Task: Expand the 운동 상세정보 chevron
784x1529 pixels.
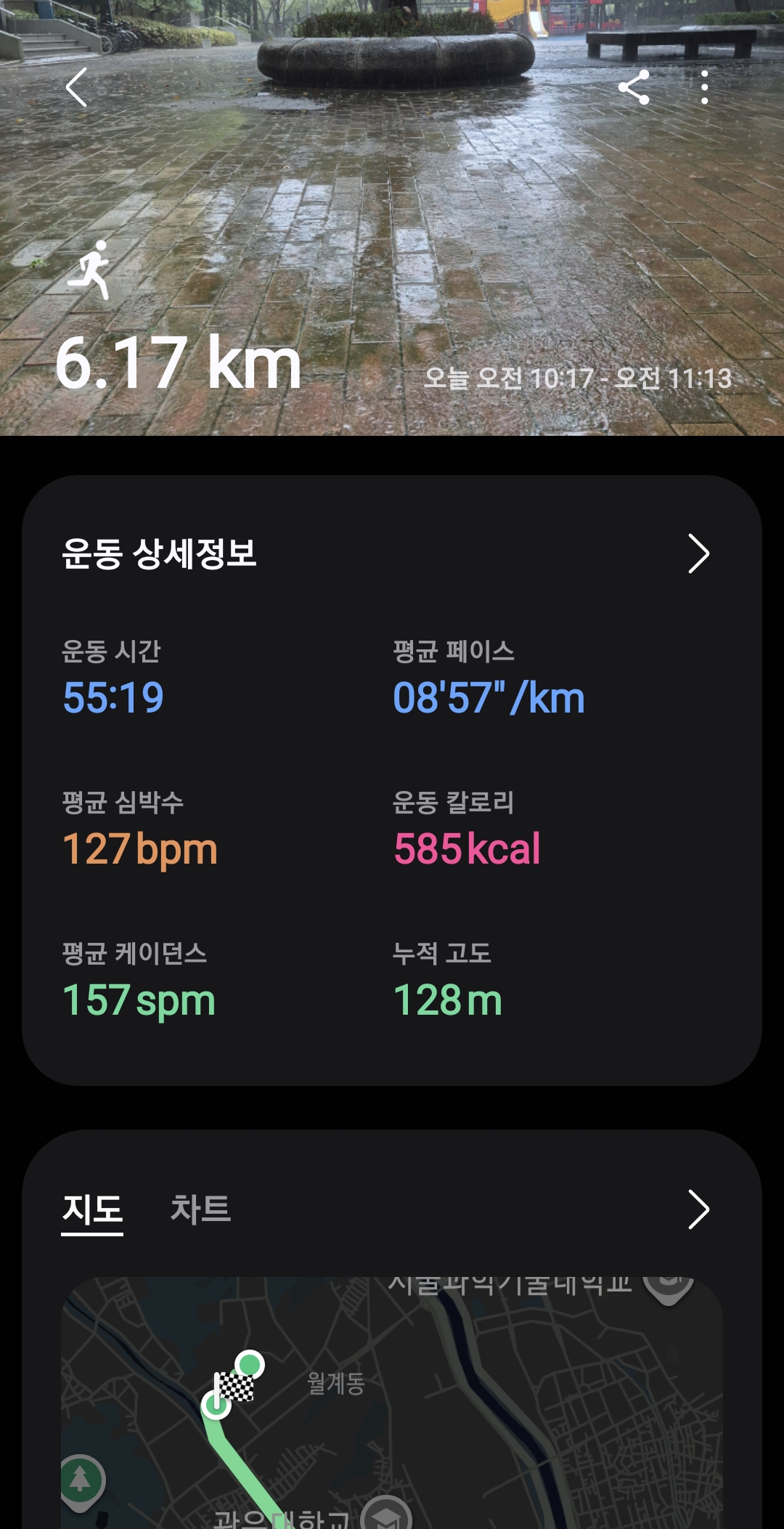Action: (x=698, y=554)
